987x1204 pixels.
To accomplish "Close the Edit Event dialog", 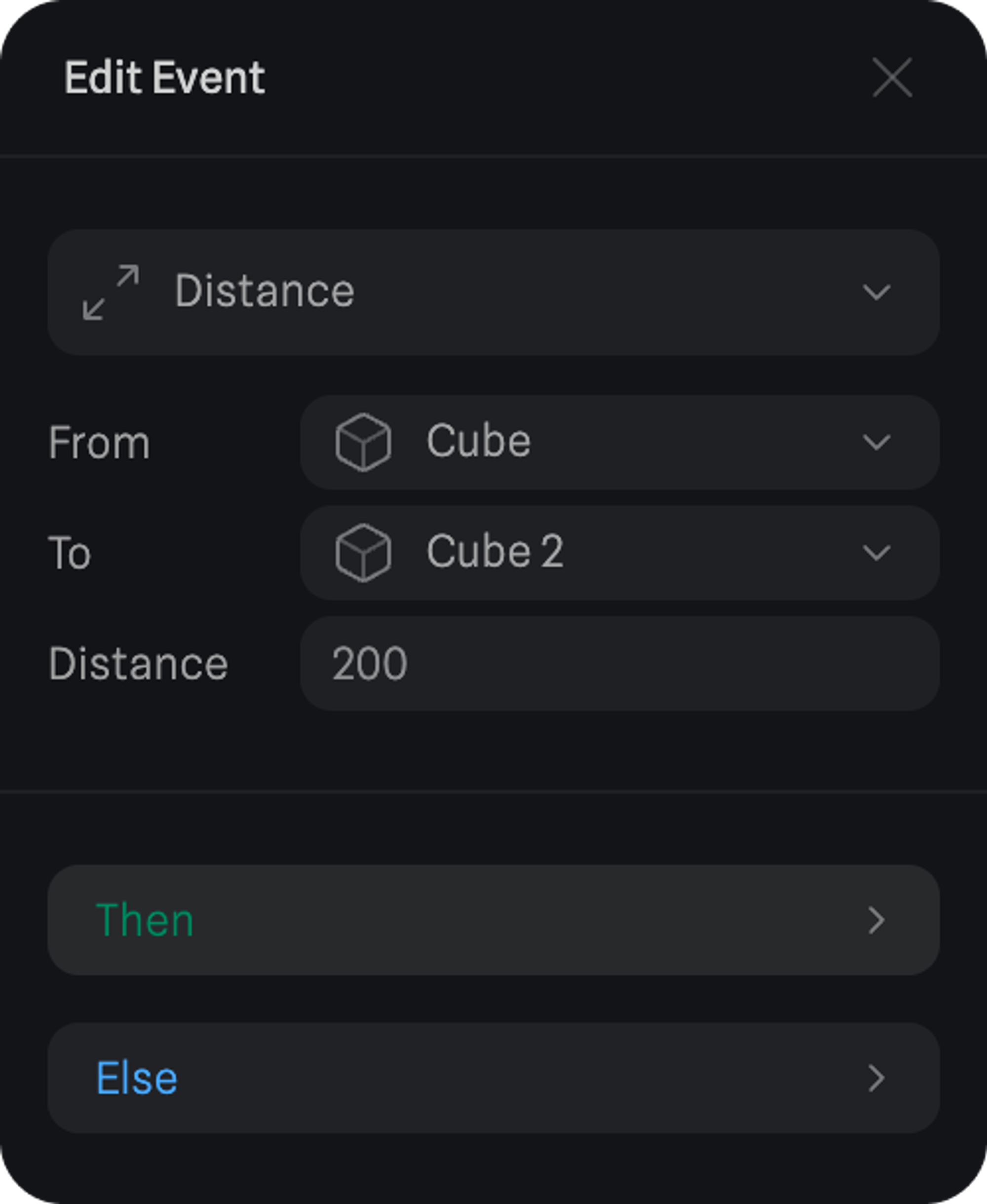I will pyautogui.click(x=892, y=77).
